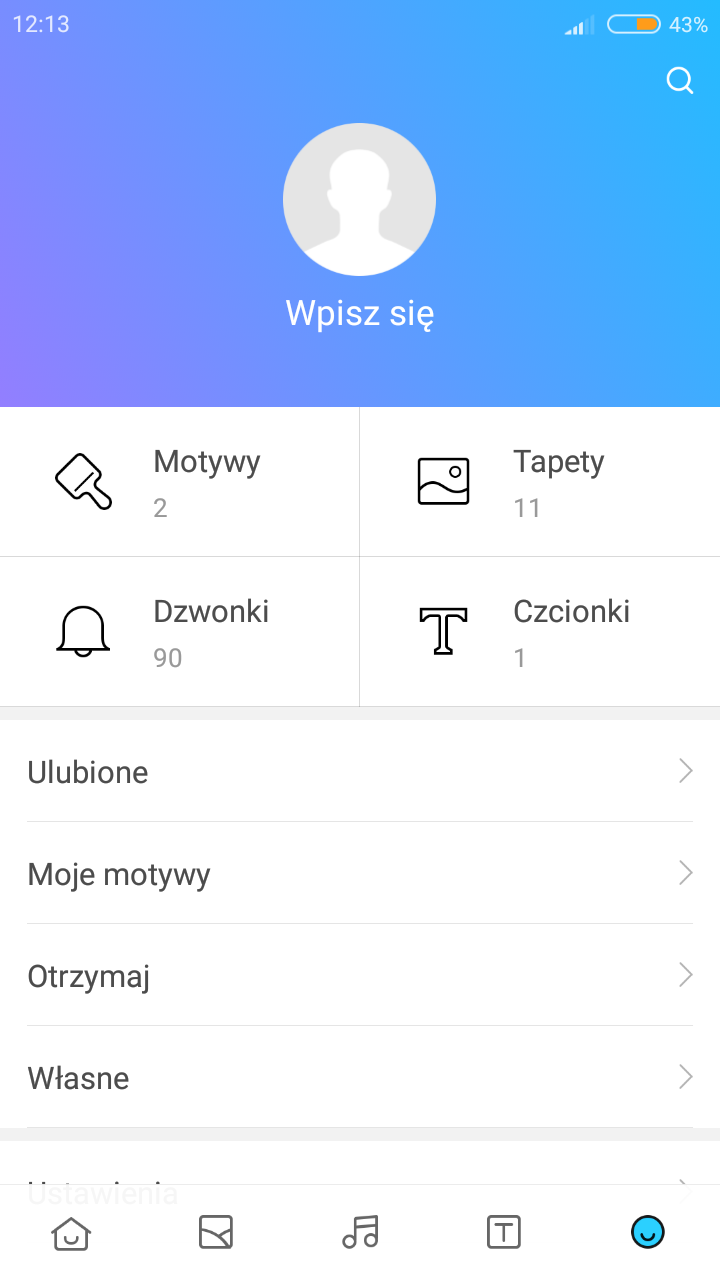Go to Moje motywy
Viewport: 720px width, 1280px height.
(x=360, y=874)
